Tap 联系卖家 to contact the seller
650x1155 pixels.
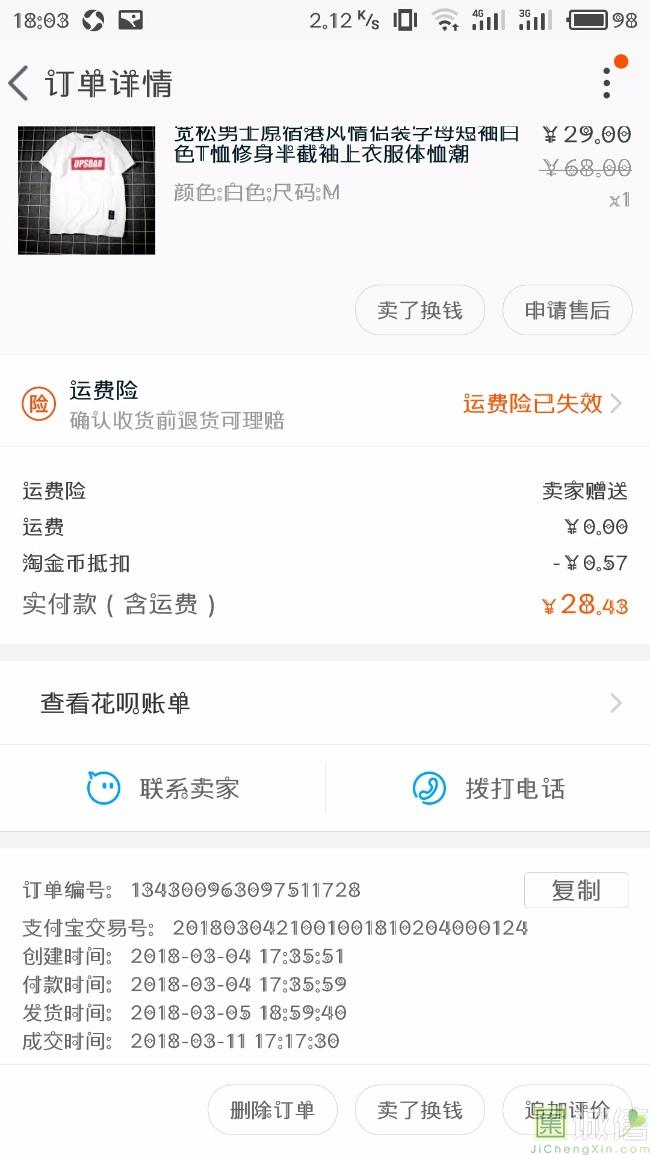pos(163,788)
